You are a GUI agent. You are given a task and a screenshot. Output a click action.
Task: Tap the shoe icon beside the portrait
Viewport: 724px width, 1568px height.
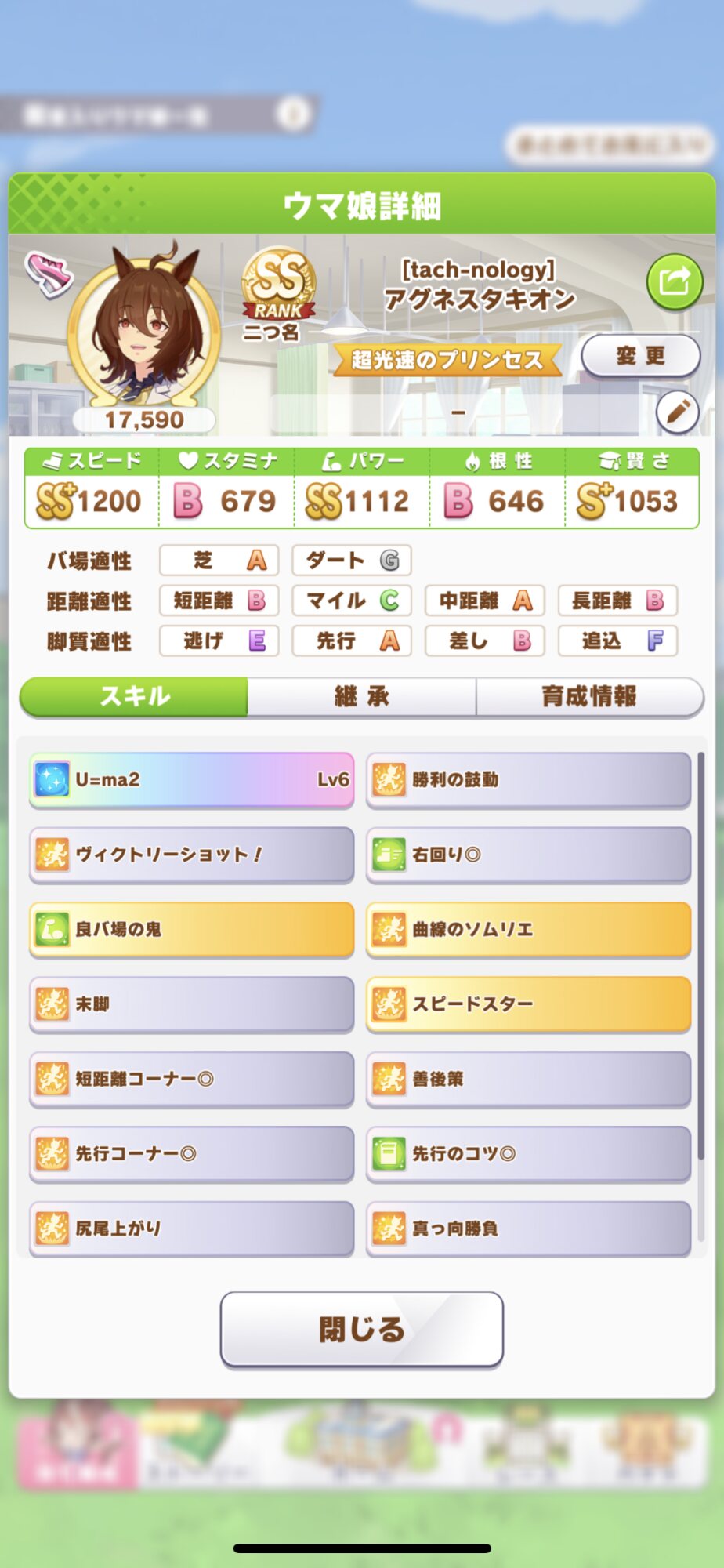[49, 273]
